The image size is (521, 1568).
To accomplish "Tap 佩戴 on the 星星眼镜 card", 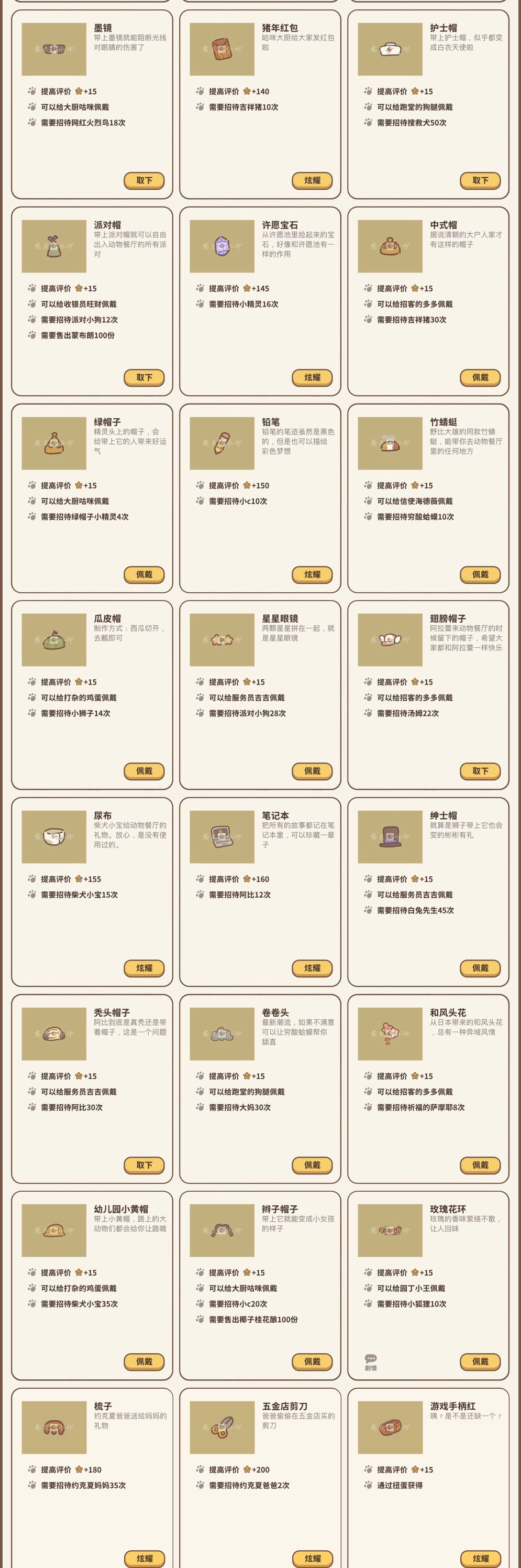I will pyautogui.click(x=312, y=770).
